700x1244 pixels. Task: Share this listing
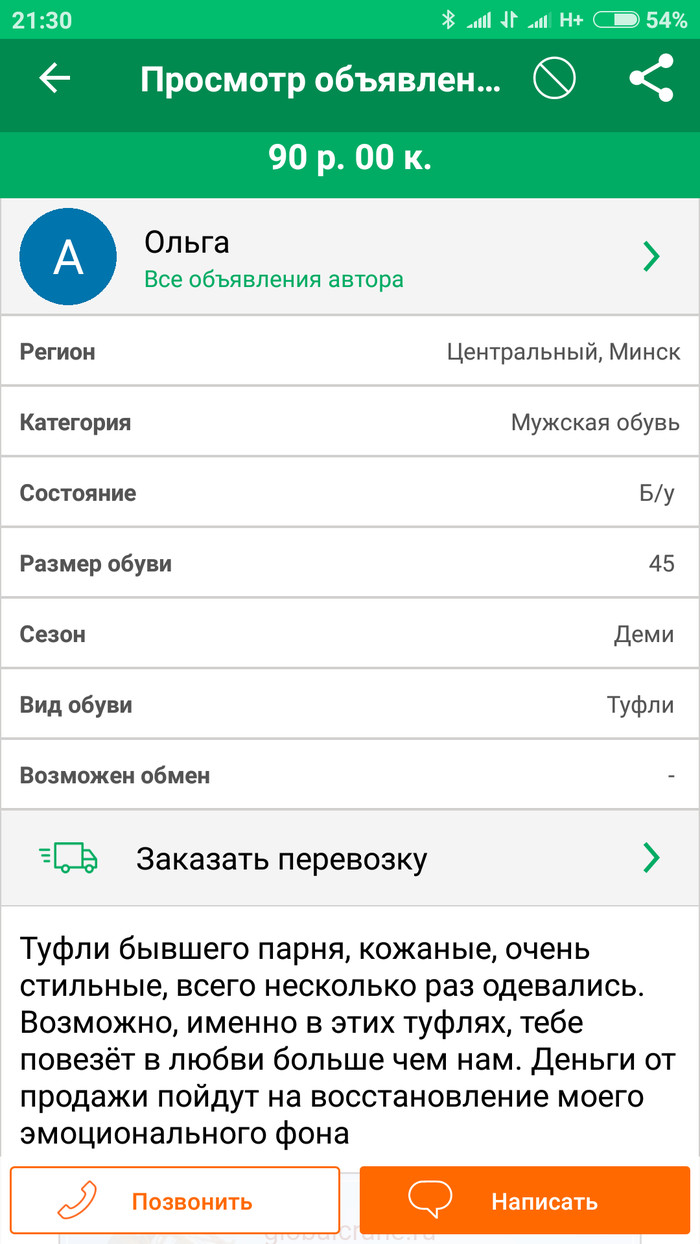[x=651, y=80]
